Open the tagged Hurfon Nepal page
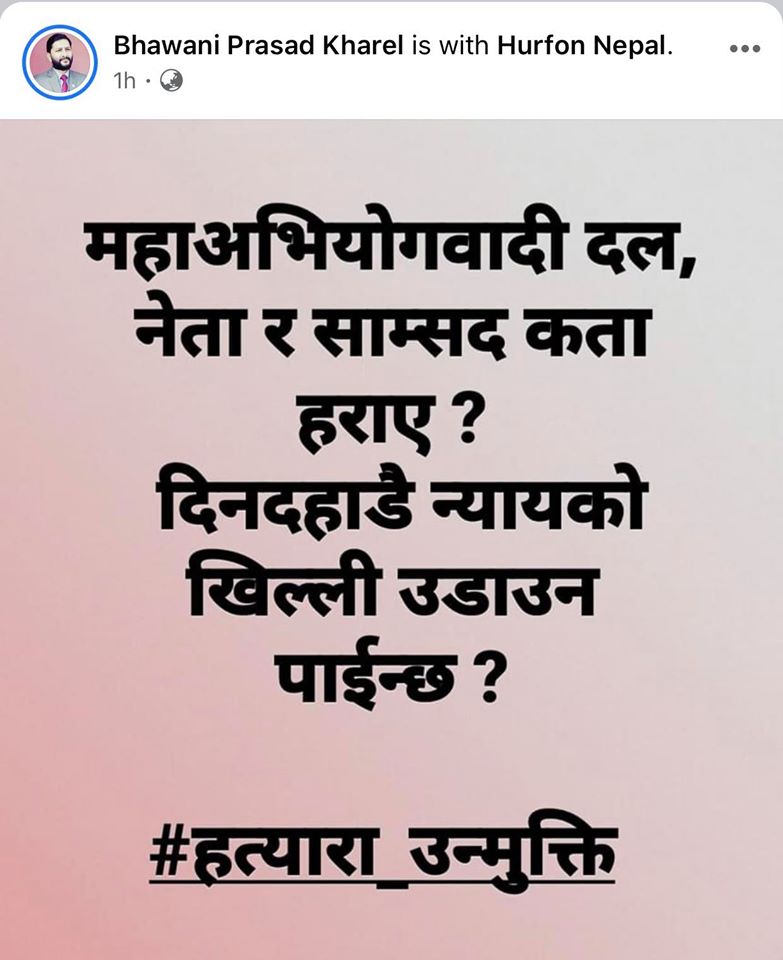The height and width of the screenshot is (960, 783). tap(580, 46)
